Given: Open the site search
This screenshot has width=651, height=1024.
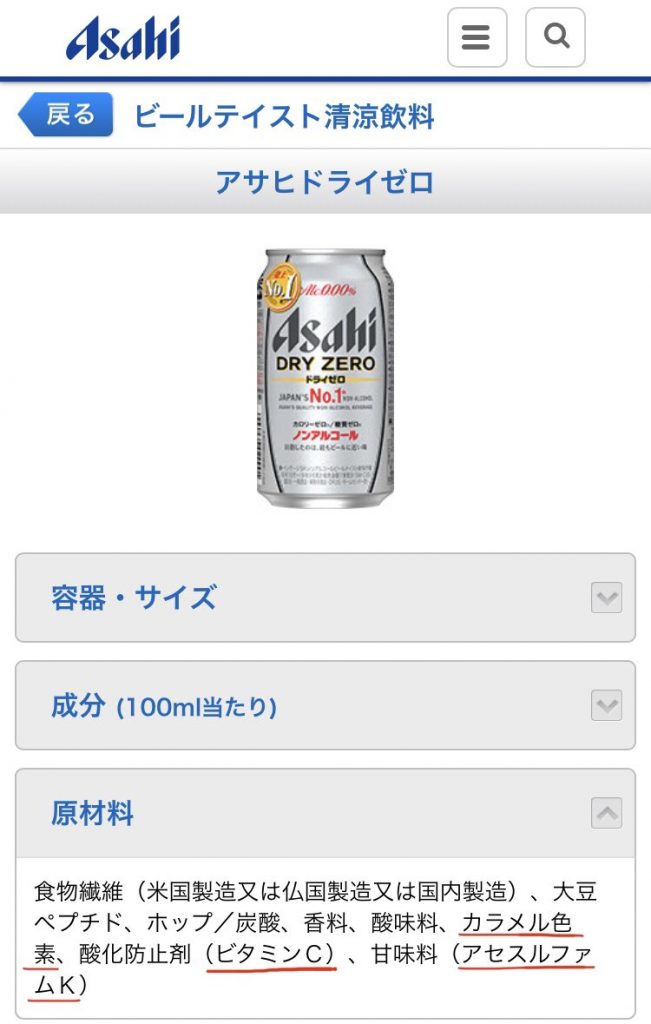Looking at the screenshot, I should click(x=555, y=38).
